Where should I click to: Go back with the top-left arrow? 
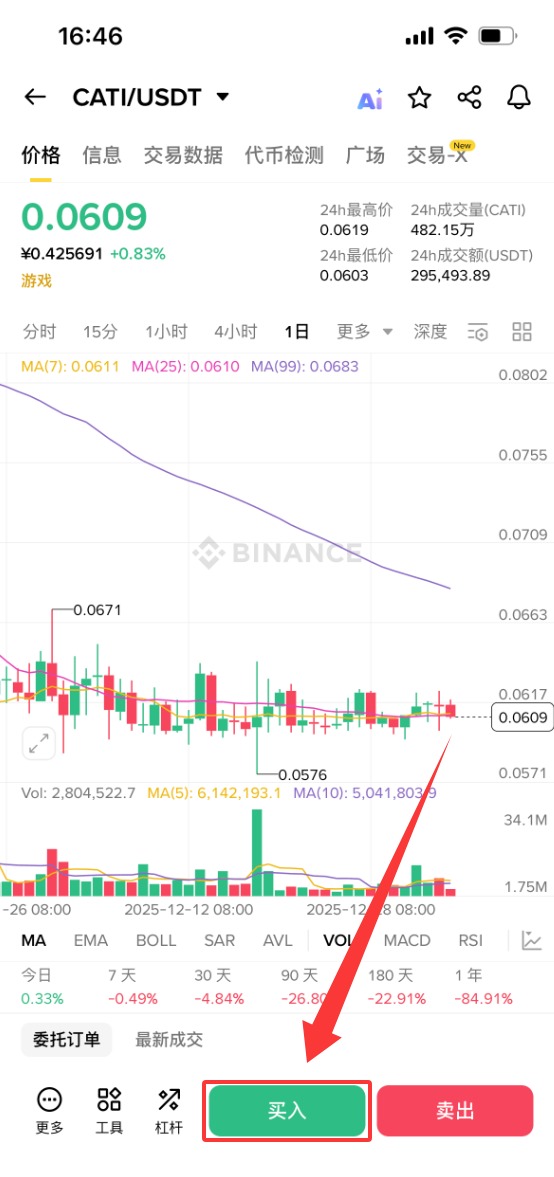[x=35, y=97]
